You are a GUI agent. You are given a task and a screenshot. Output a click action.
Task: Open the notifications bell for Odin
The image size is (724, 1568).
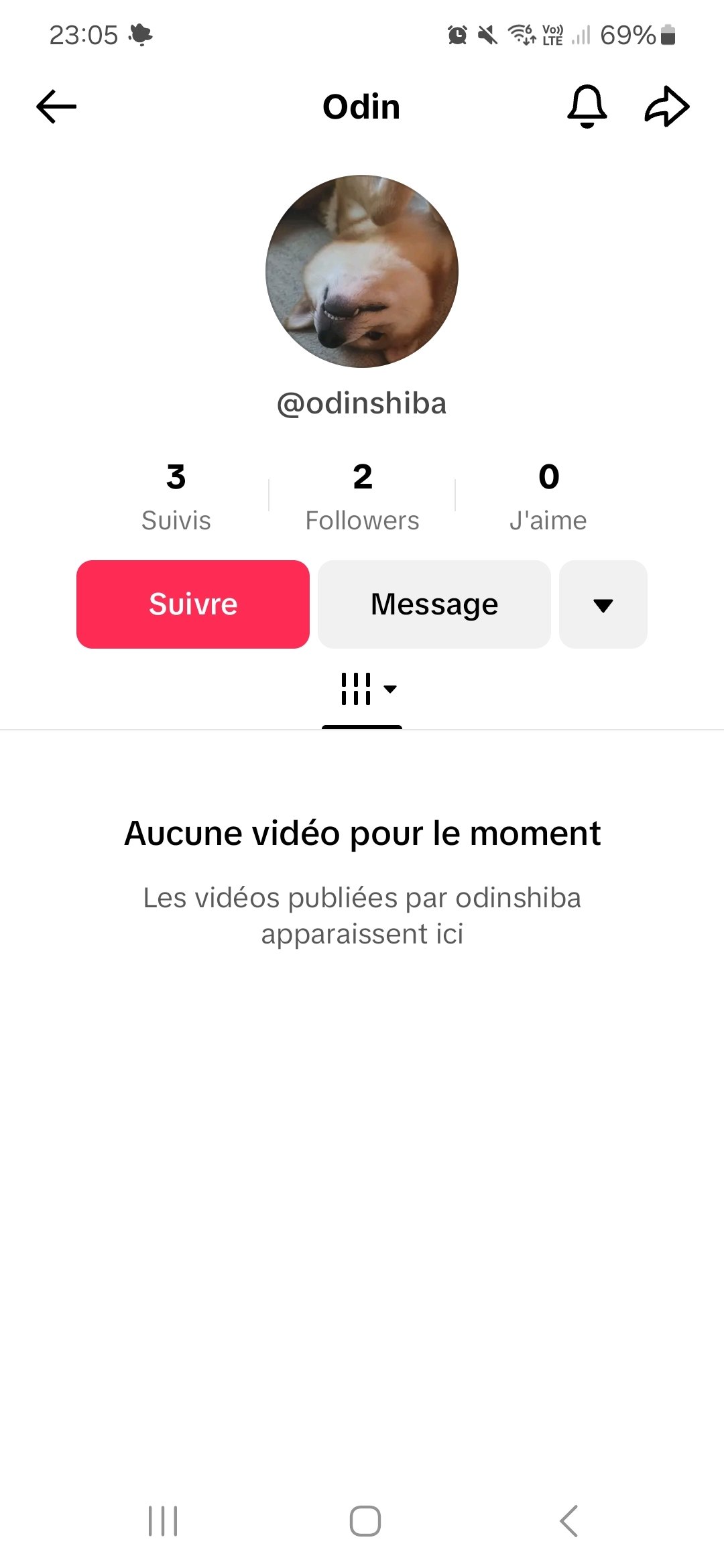(x=587, y=107)
